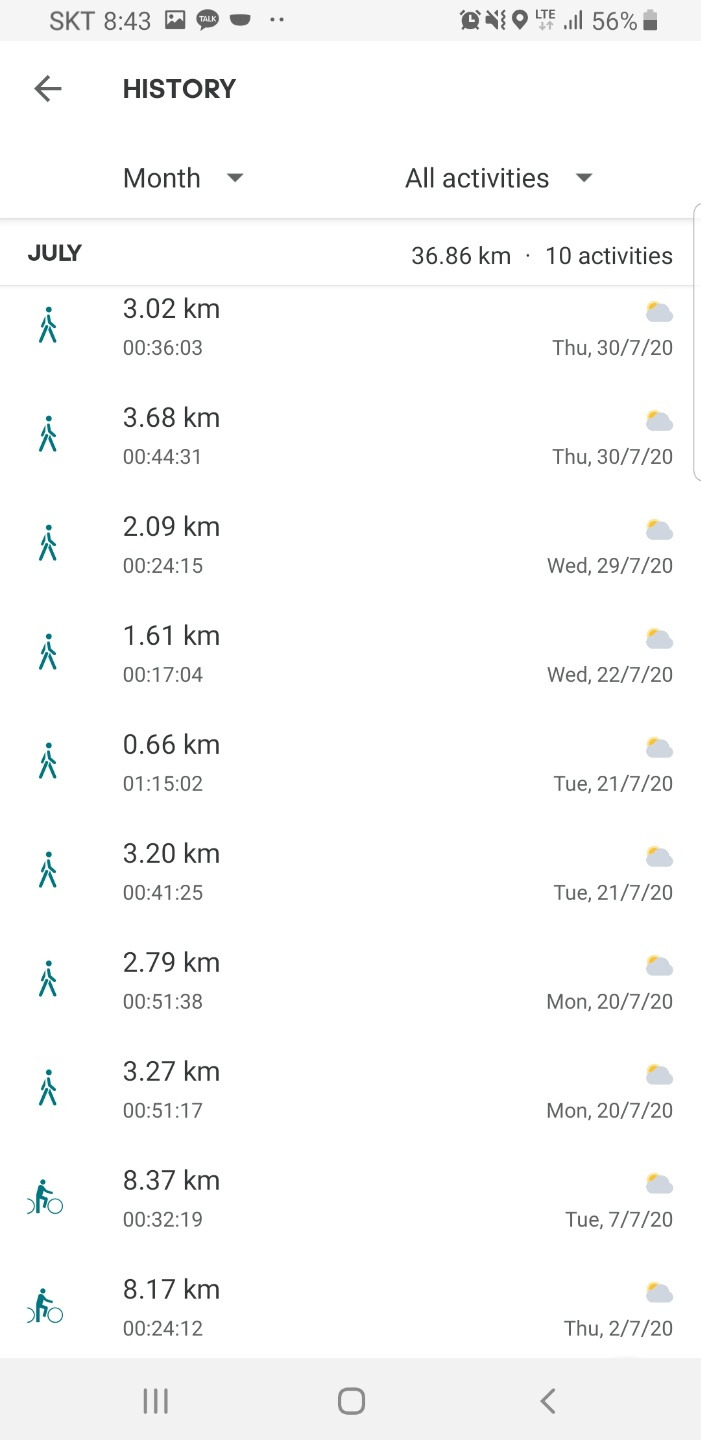Open the recent apps overview
The height and width of the screenshot is (1440, 701).
coord(155,1401)
